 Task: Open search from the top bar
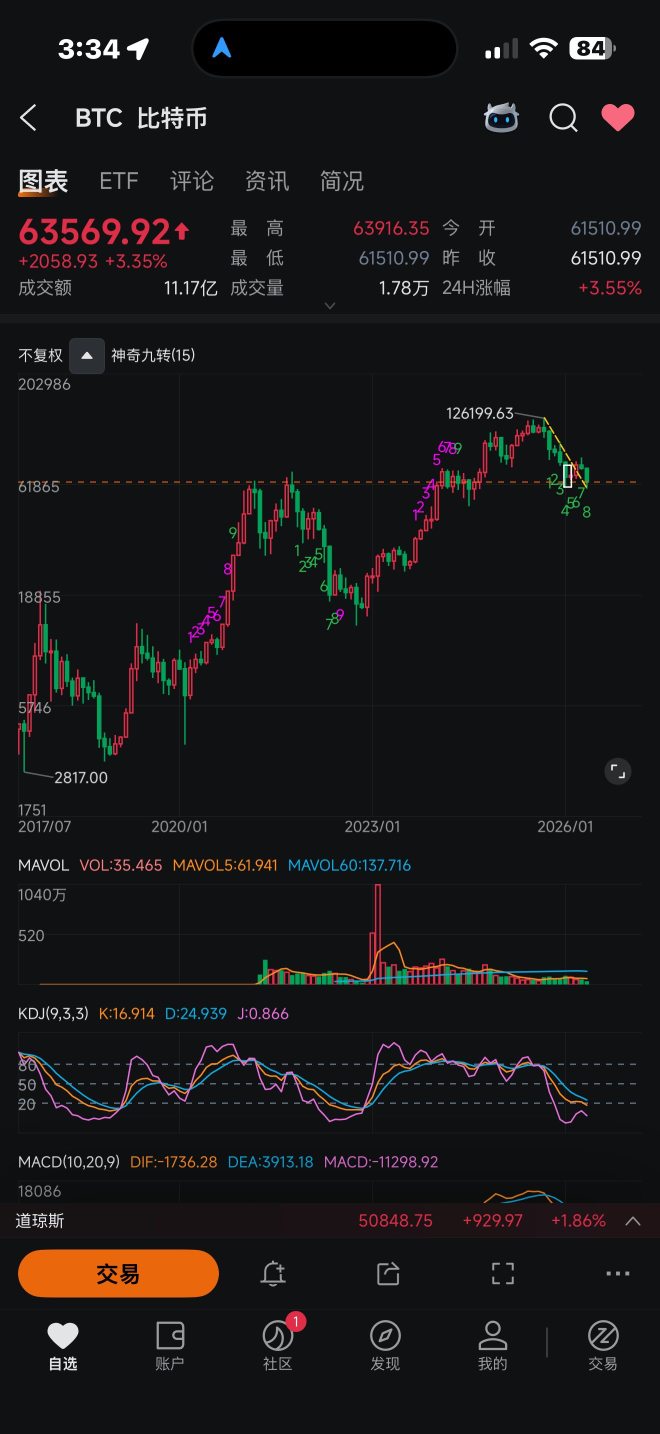[x=563, y=118]
